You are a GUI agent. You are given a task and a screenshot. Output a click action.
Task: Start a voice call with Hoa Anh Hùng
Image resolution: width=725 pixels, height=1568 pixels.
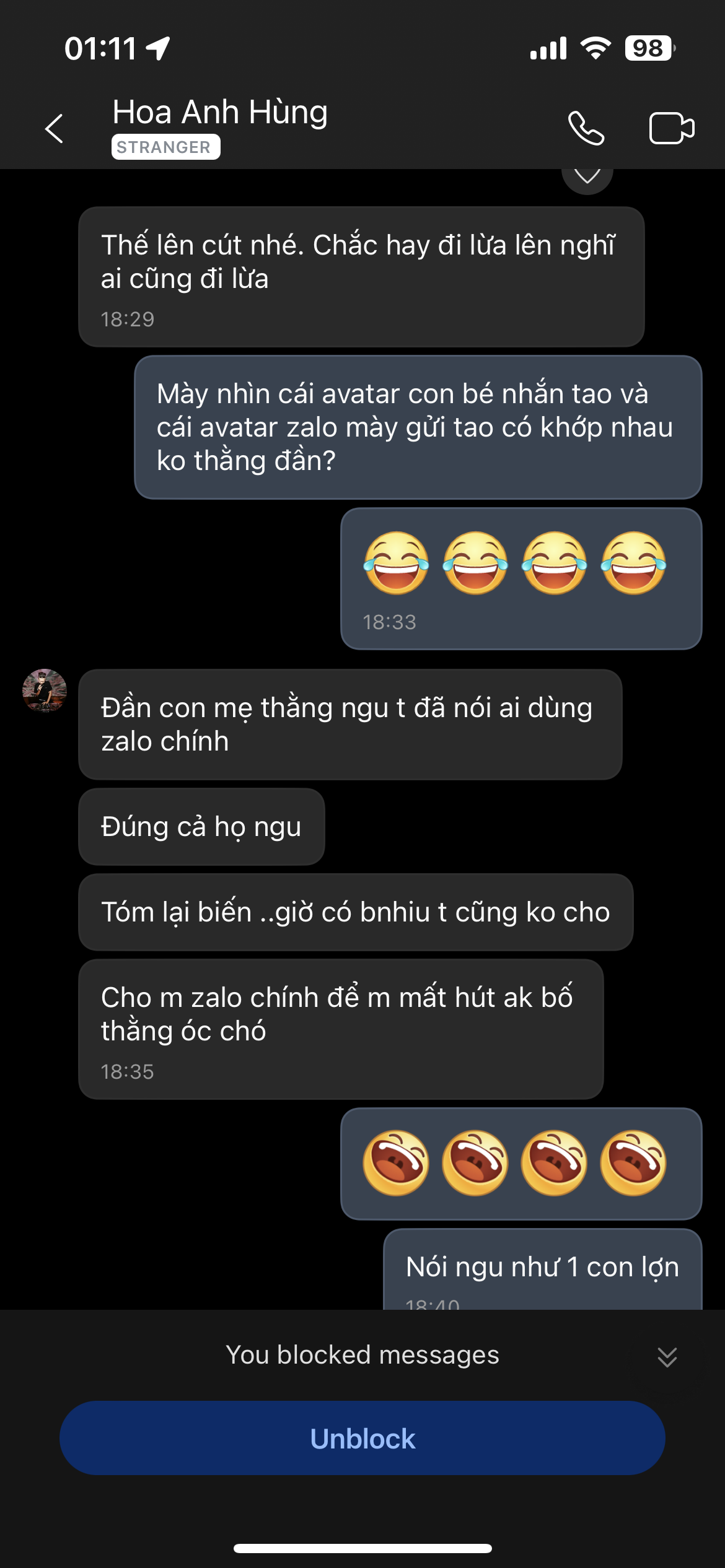tap(586, 128)
